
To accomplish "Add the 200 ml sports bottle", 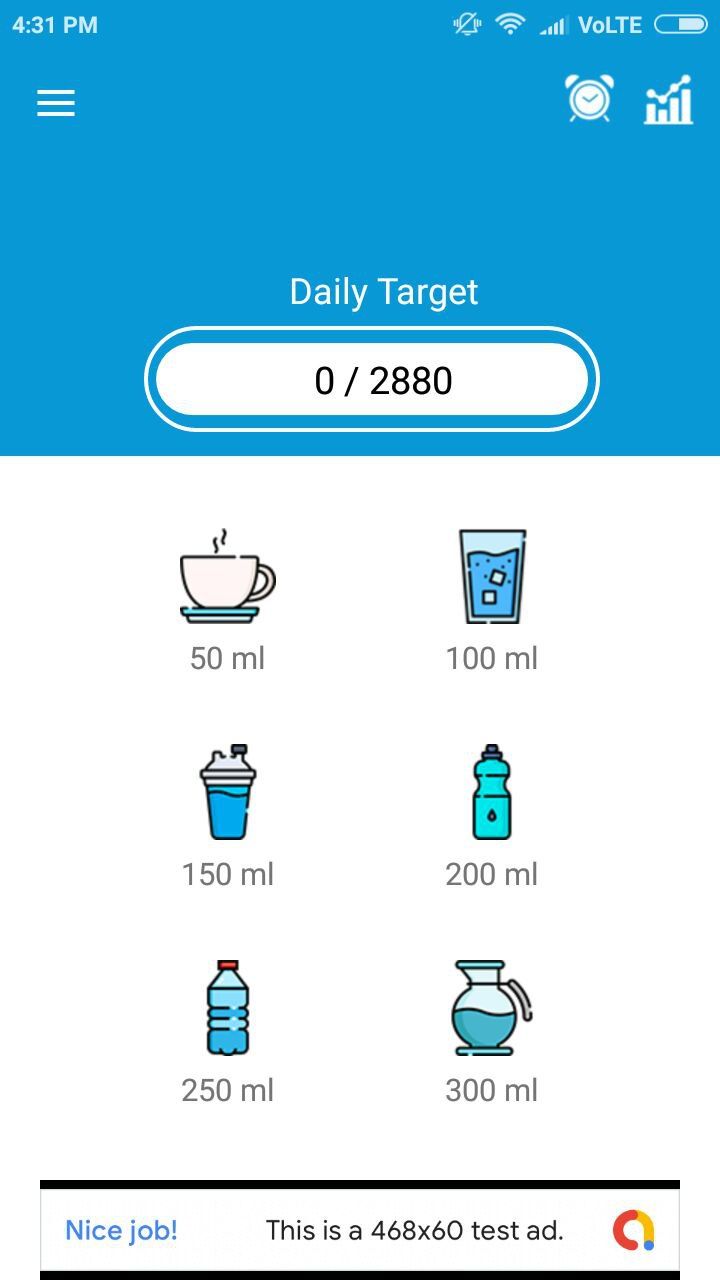I will (492, 793).
